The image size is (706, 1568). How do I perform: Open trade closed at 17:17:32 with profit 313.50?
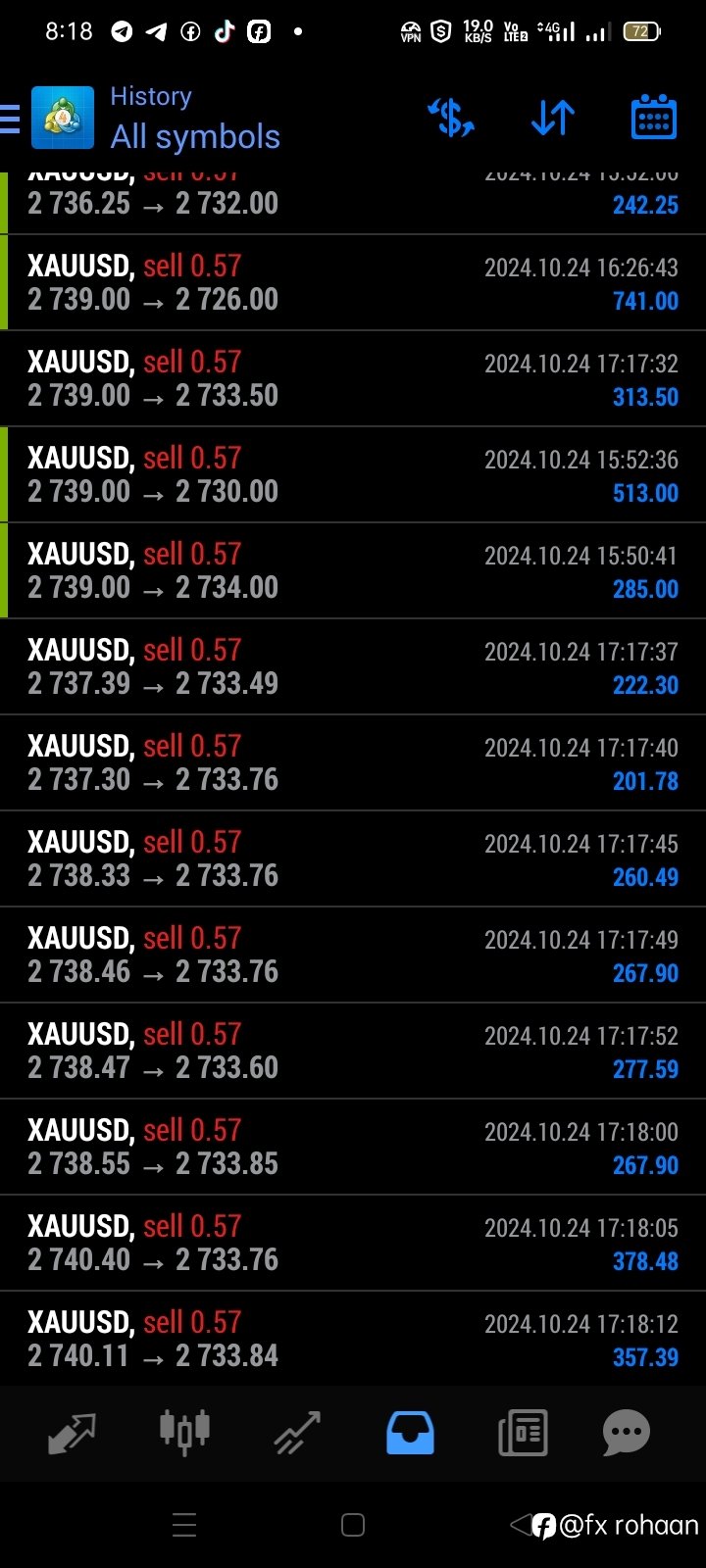coord(353,379)
